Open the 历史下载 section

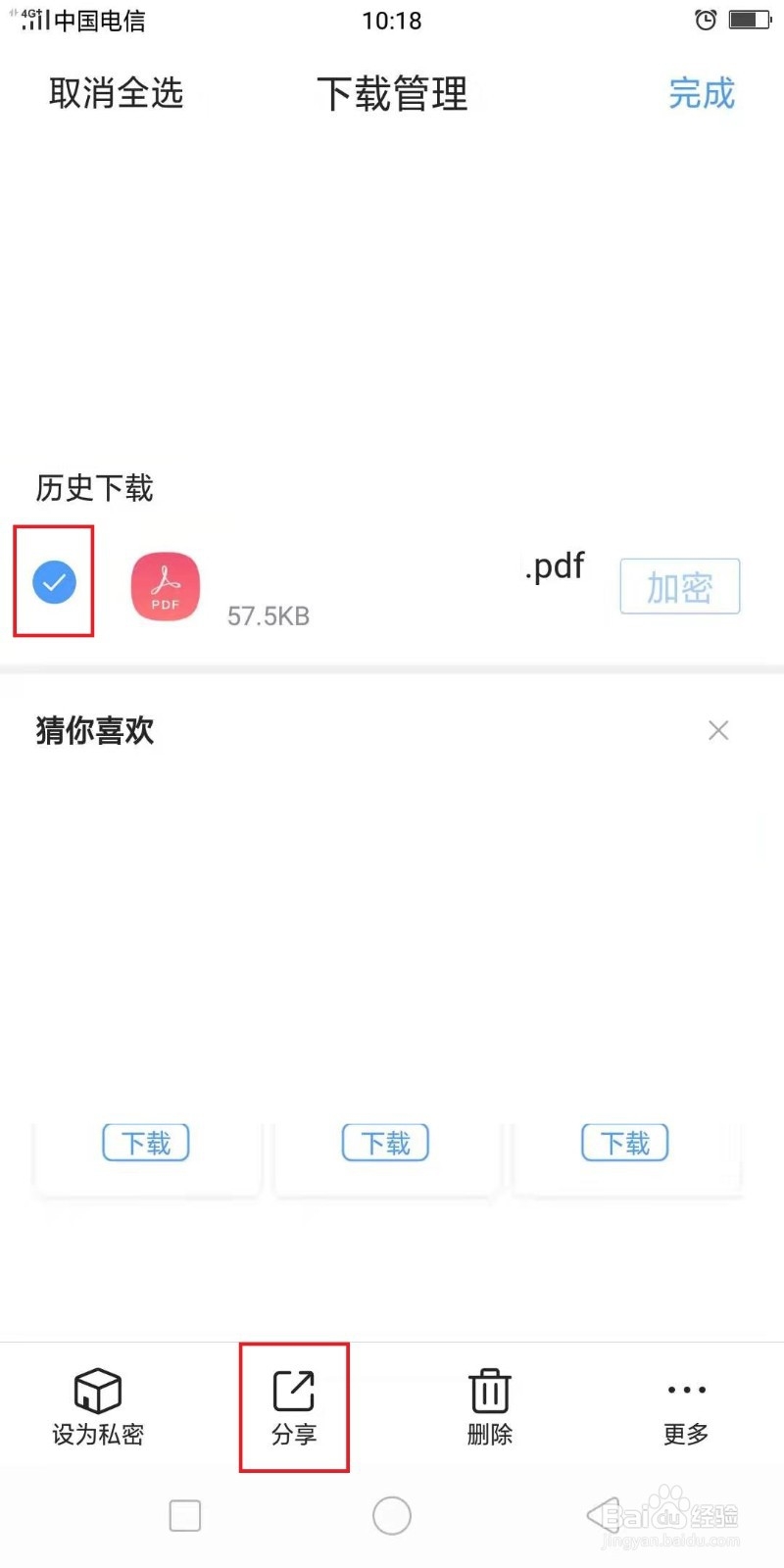coord(93,488)
